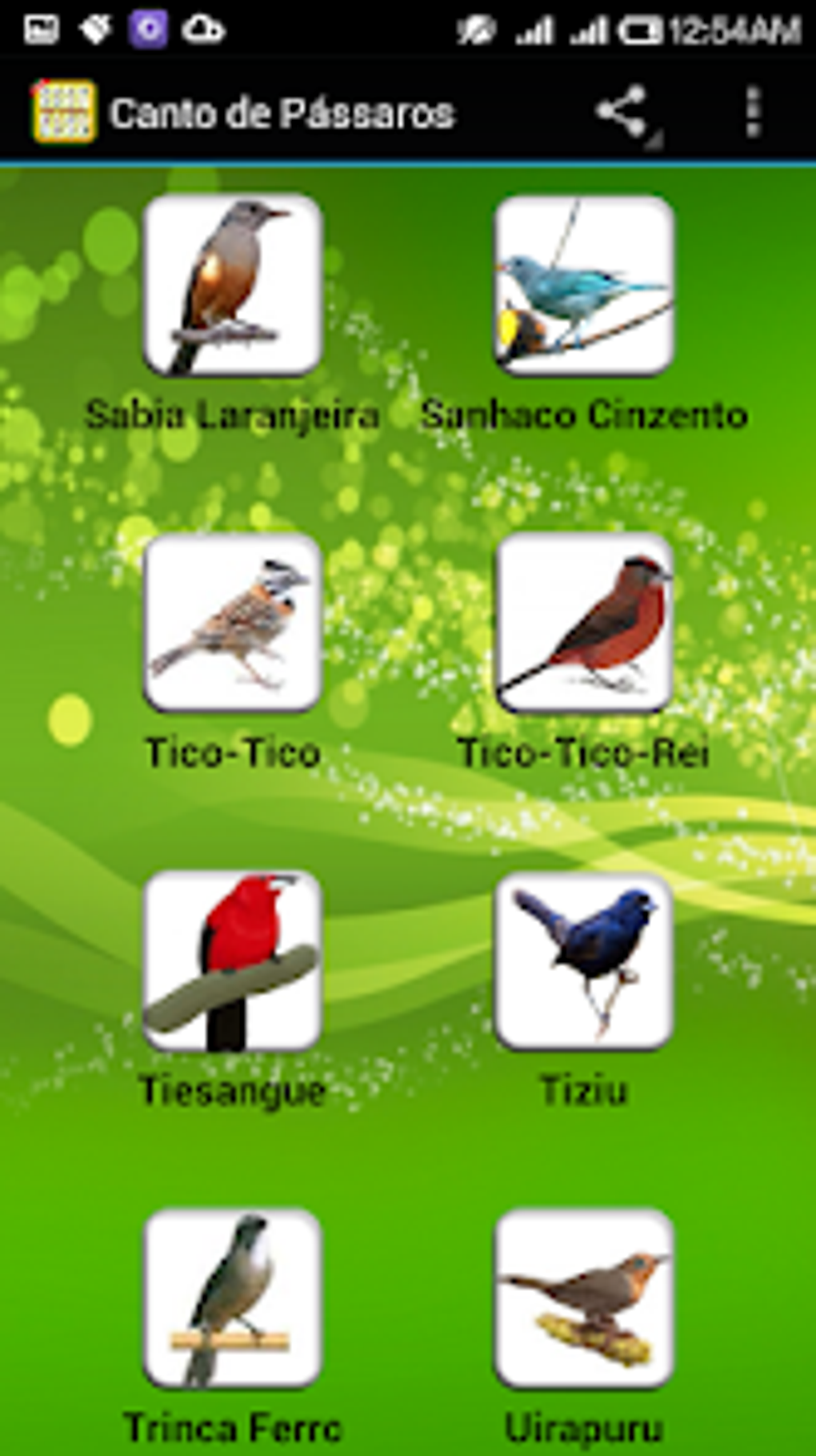Share the Canto de Pássaros app
816x1456 pixels.
click(622, 111)
